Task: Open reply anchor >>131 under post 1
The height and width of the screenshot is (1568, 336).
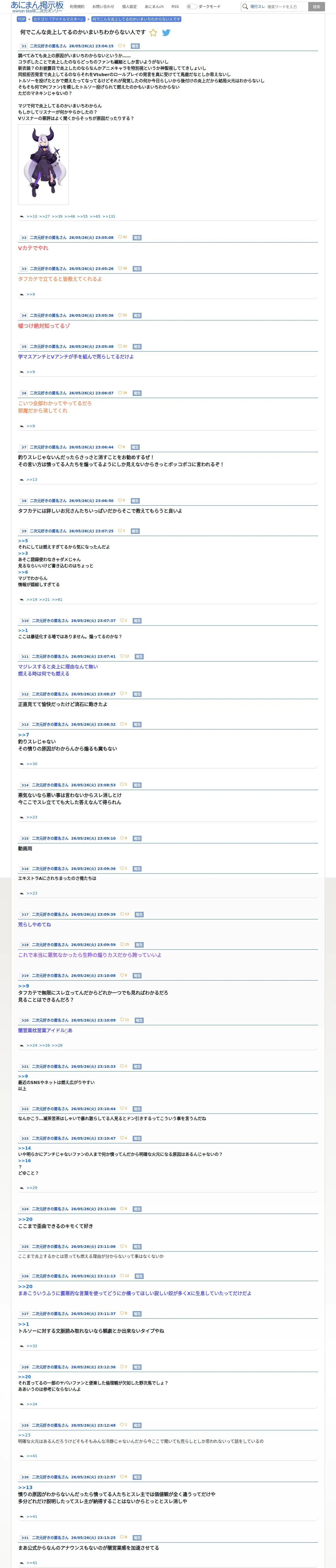Action: tap(109, 216)
